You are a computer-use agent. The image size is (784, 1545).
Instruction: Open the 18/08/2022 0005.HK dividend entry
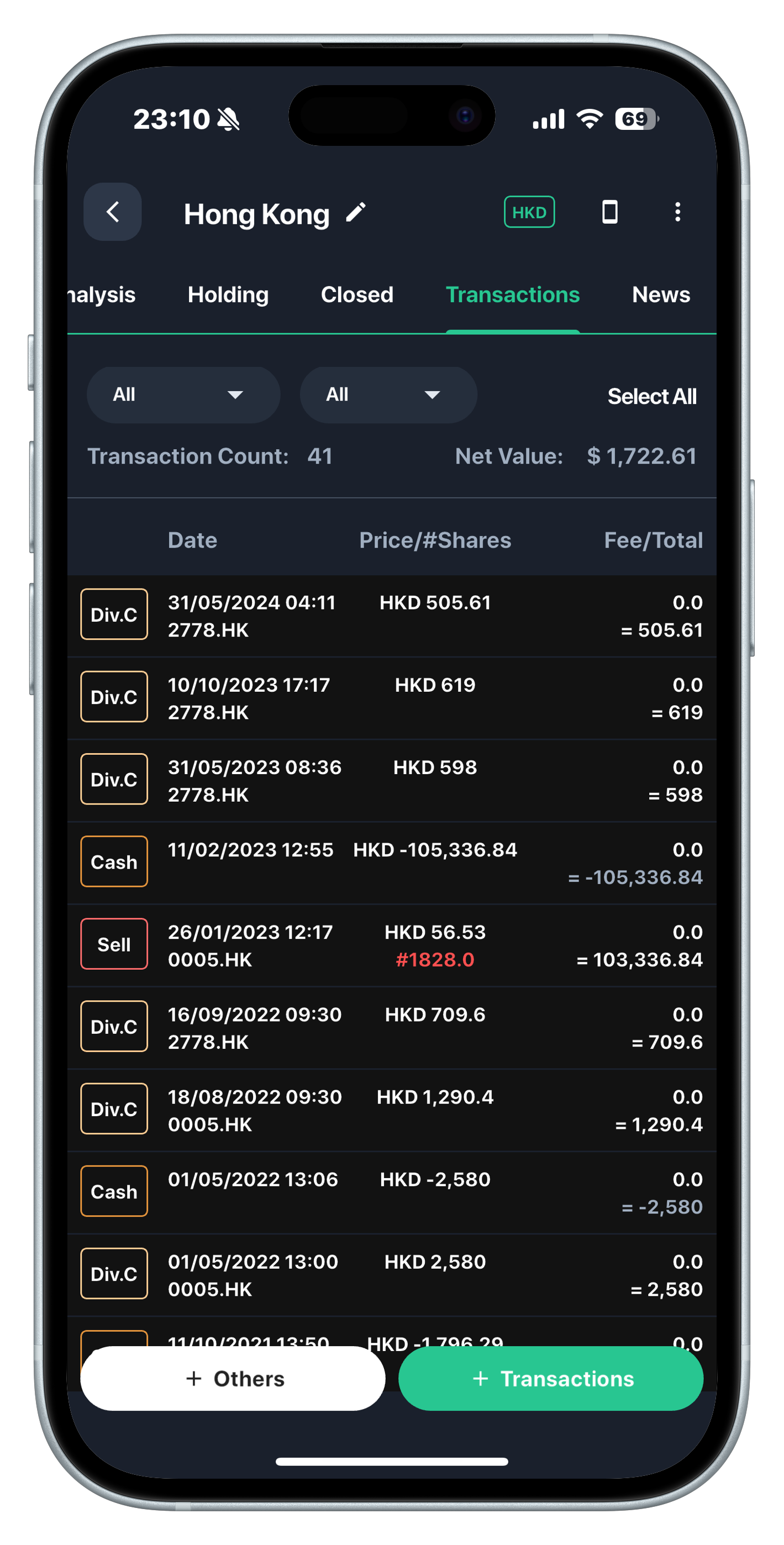tap(391, 1110)
